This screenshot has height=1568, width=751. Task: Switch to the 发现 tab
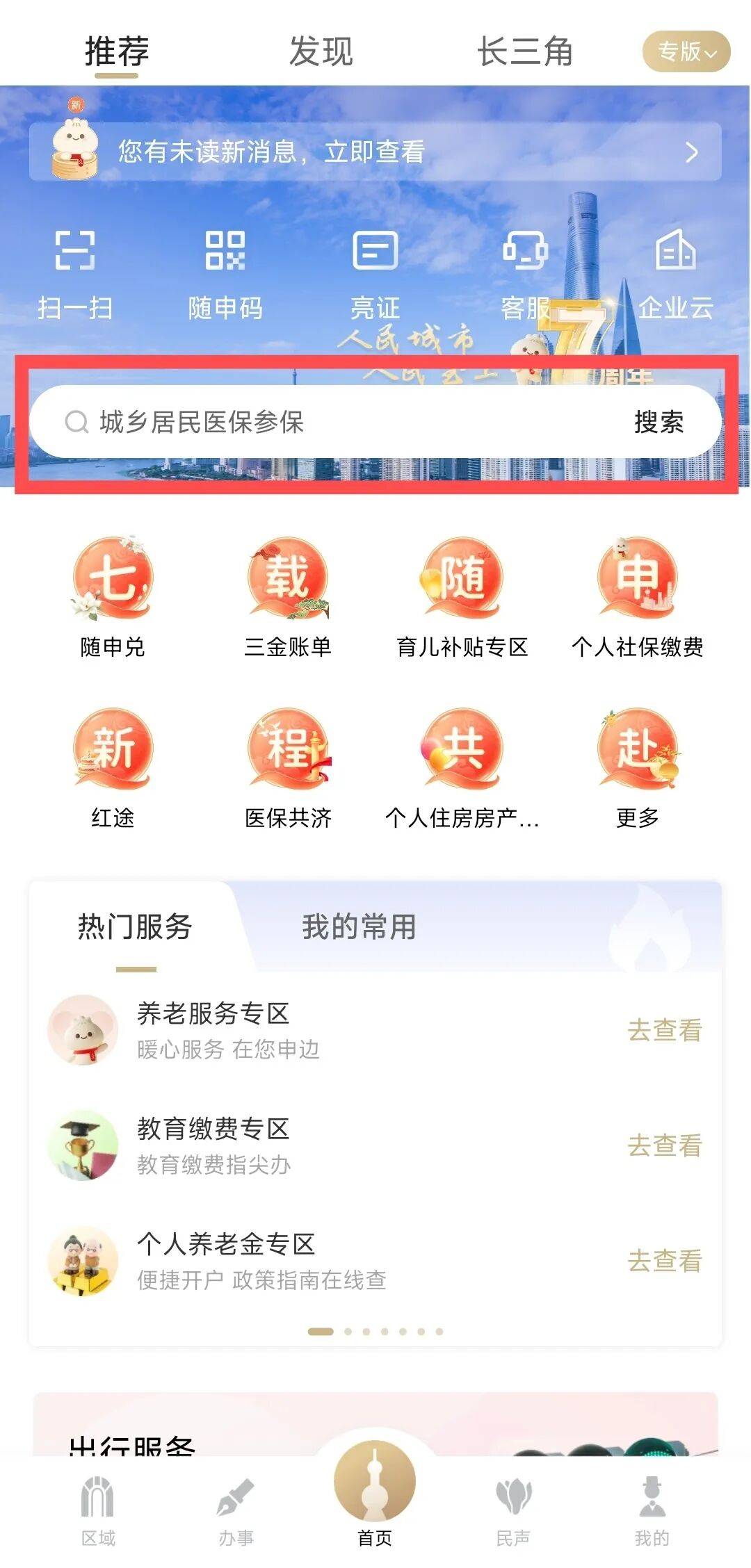[x=321, y=51]
